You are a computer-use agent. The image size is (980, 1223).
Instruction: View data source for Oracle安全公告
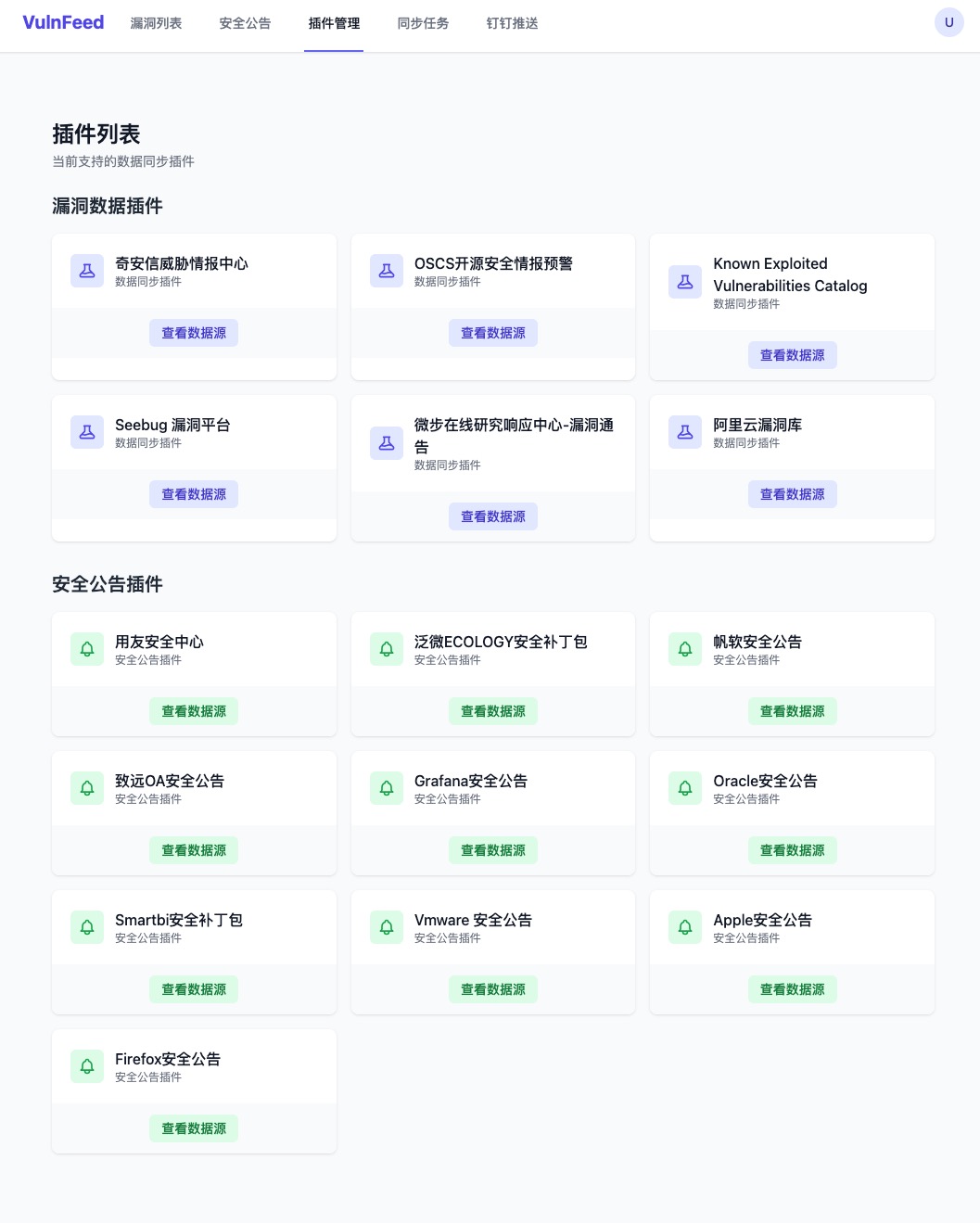tap(792, 850)
